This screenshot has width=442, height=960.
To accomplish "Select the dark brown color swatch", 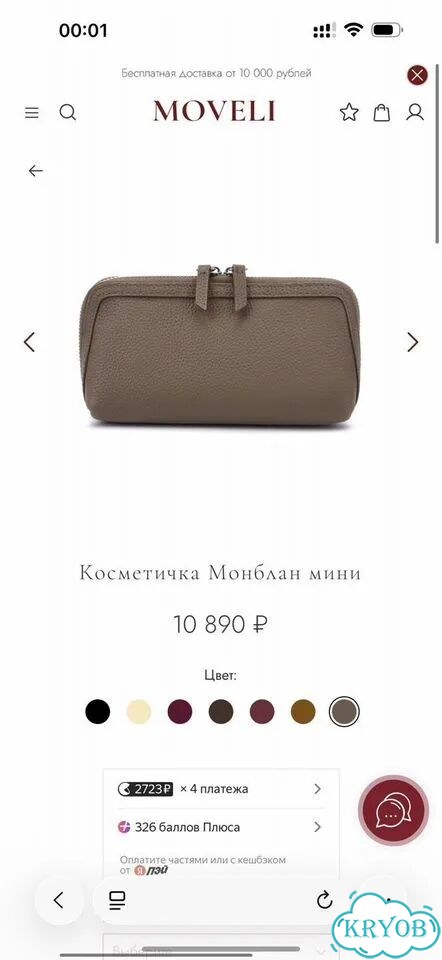I will pos(221,712).
